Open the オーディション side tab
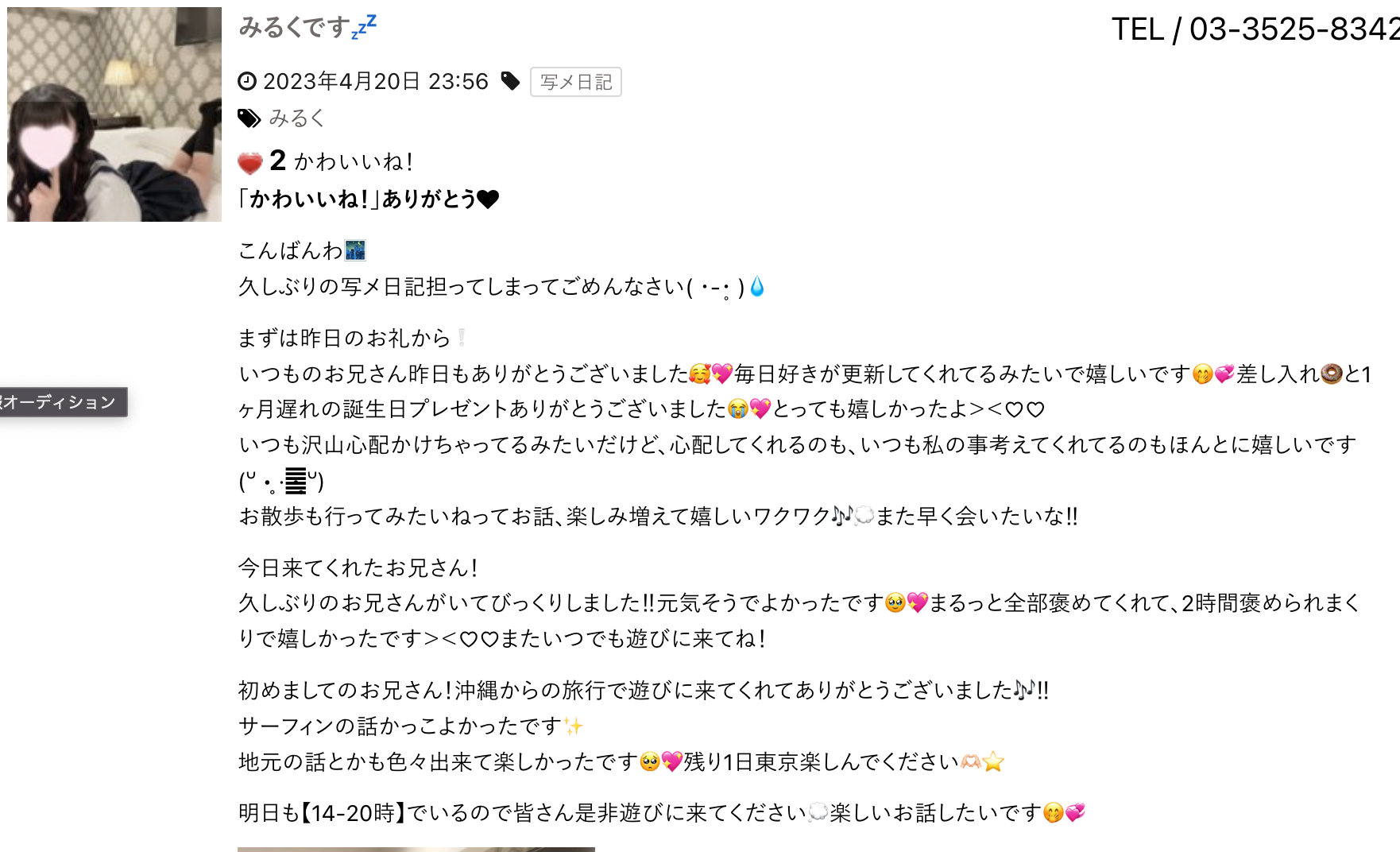This screenshot has height=852, width=1400. (62, 402)
